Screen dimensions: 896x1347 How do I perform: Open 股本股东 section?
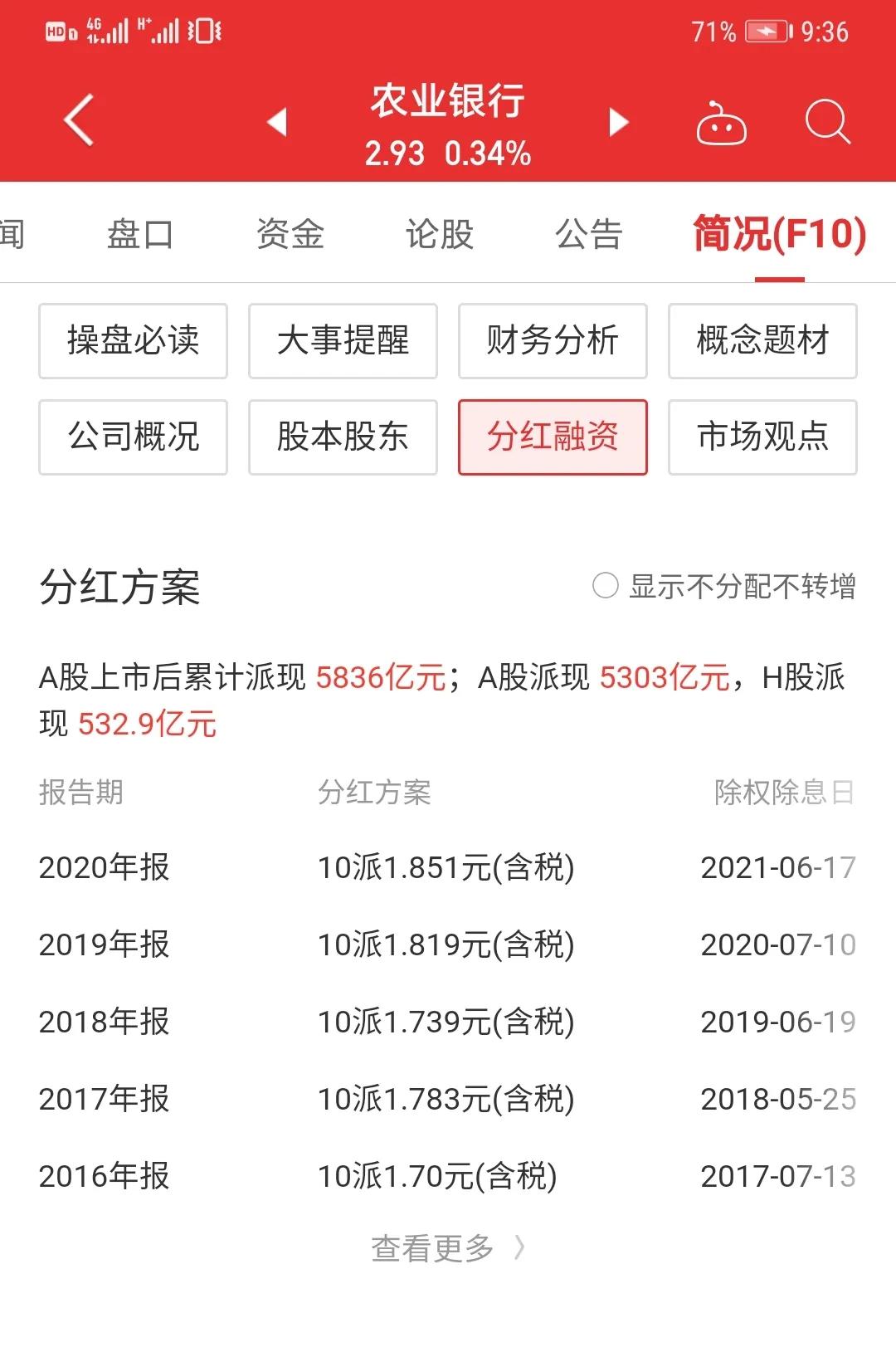tap(343, 437)
